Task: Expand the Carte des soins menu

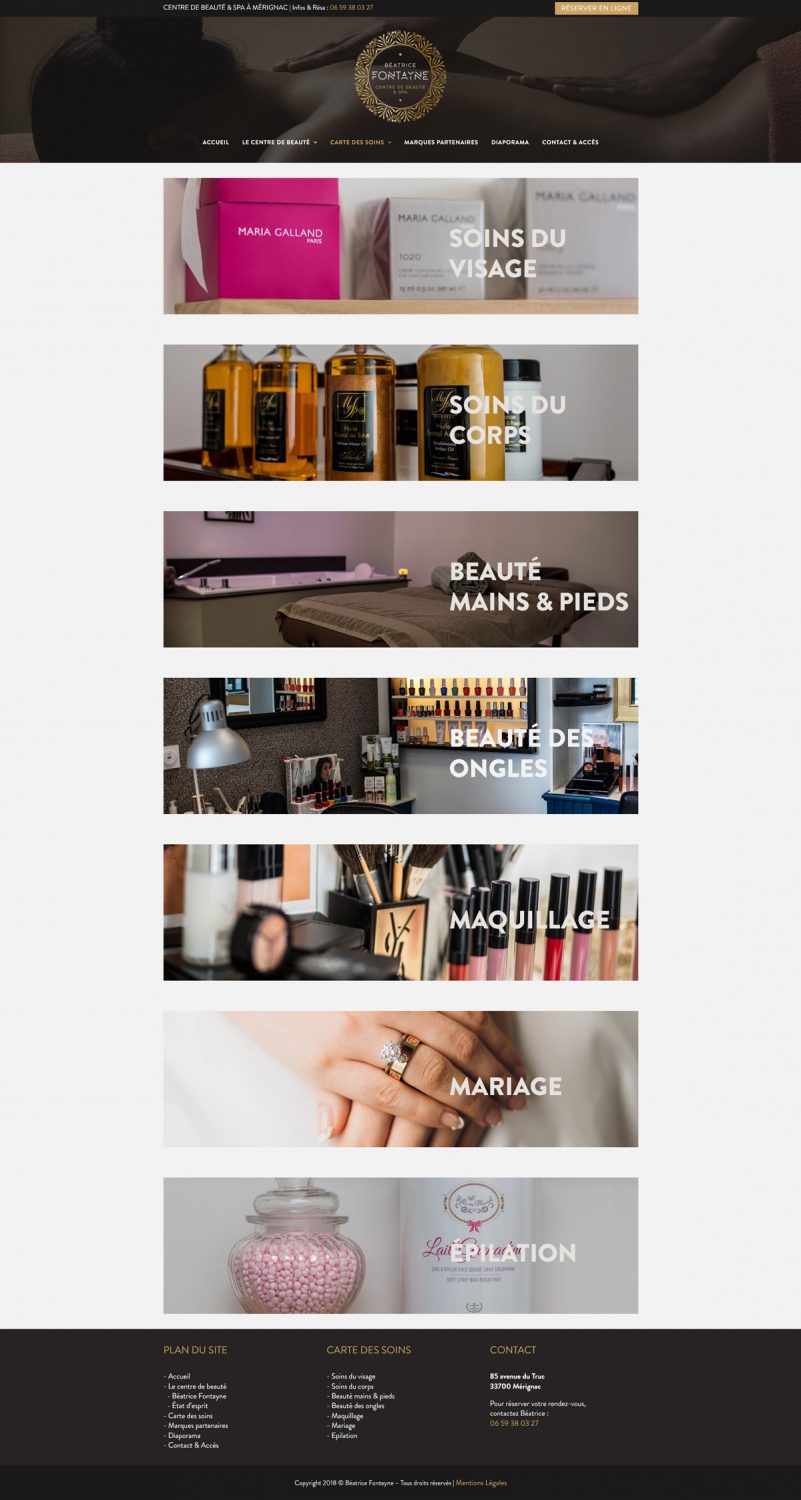Action: coord(360,142)
